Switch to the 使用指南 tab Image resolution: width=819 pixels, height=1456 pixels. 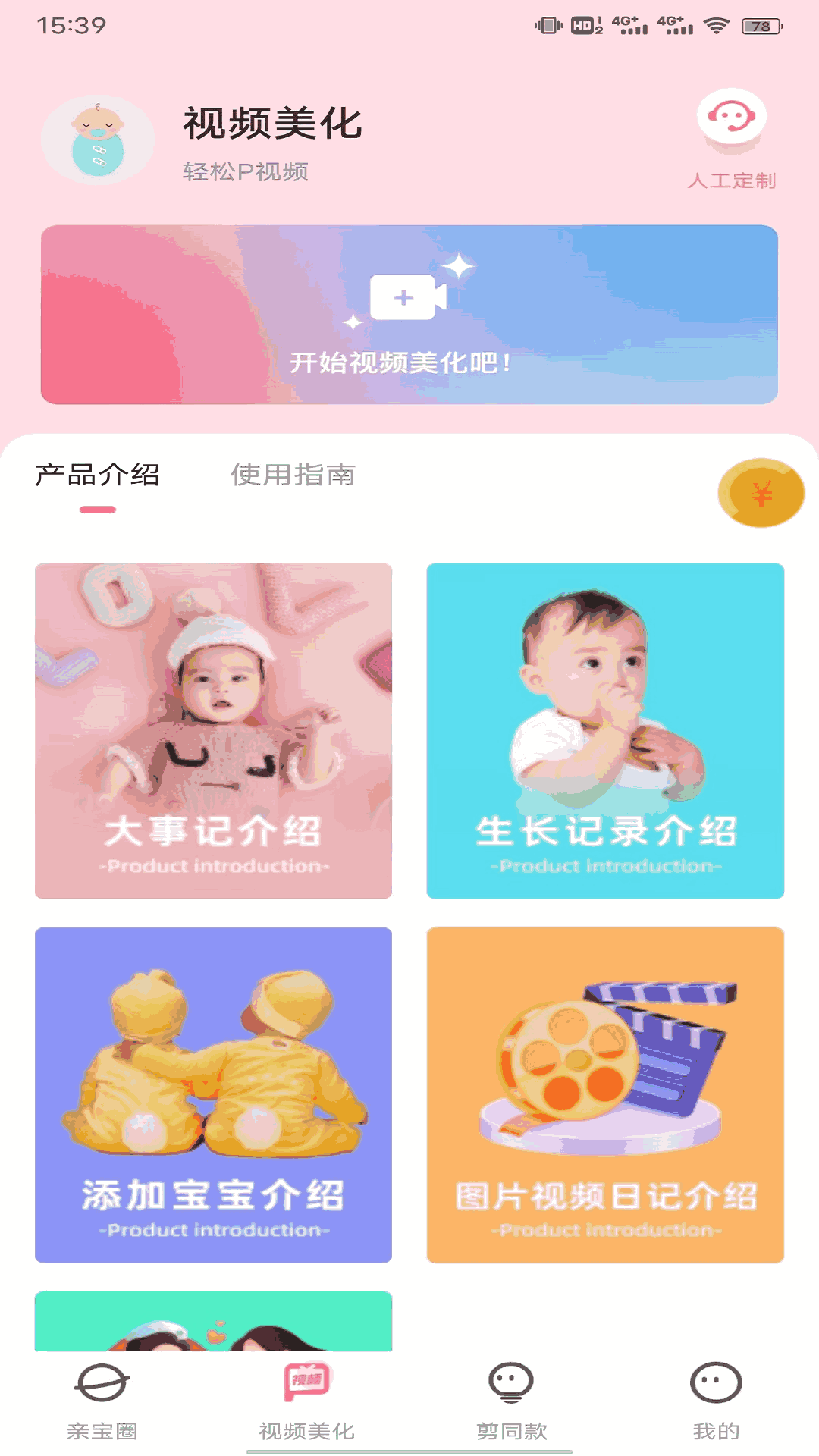pyautogui.click(x=293, y=476)
